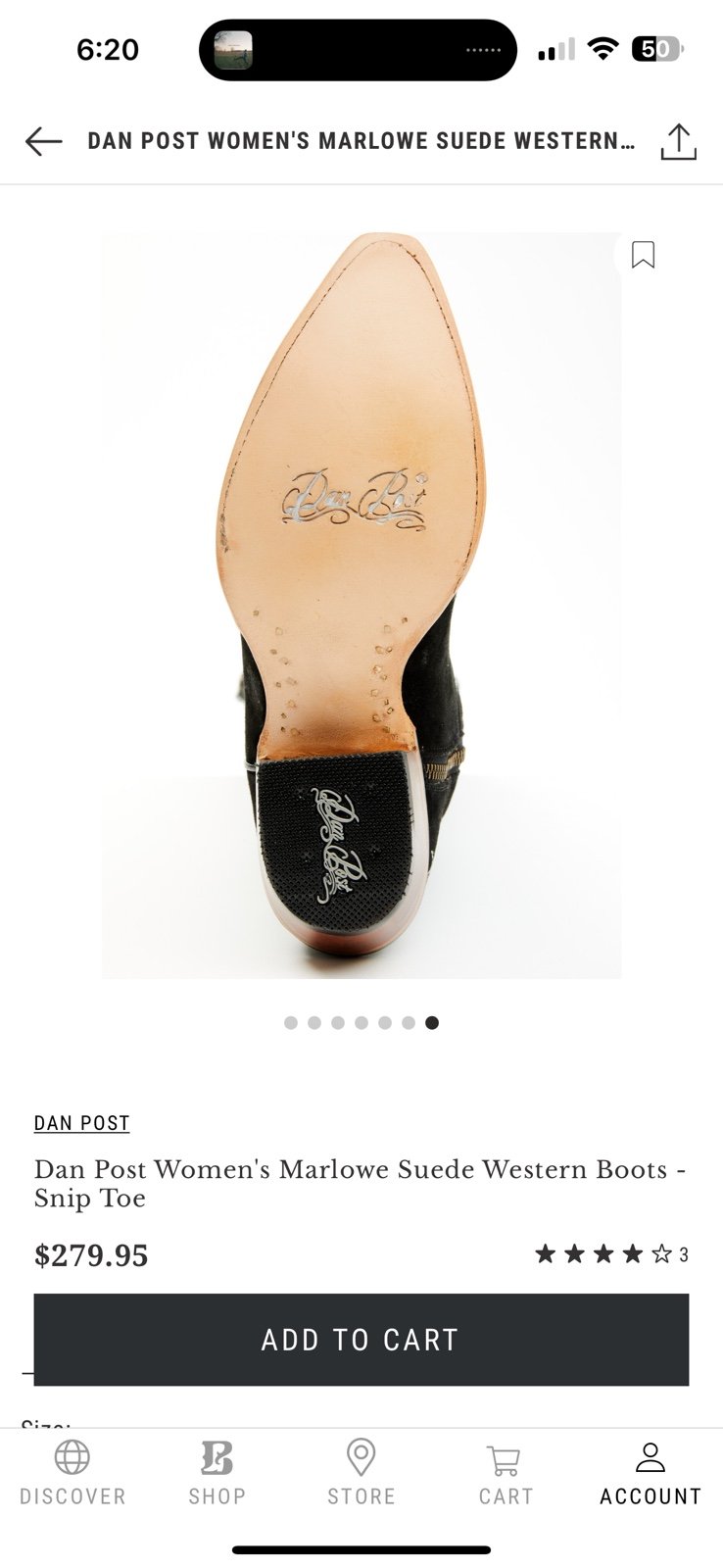Go to the Store locator tab
Image resolution: width=723 pixels, height=1568 pixels.
tap(361, 1472)
